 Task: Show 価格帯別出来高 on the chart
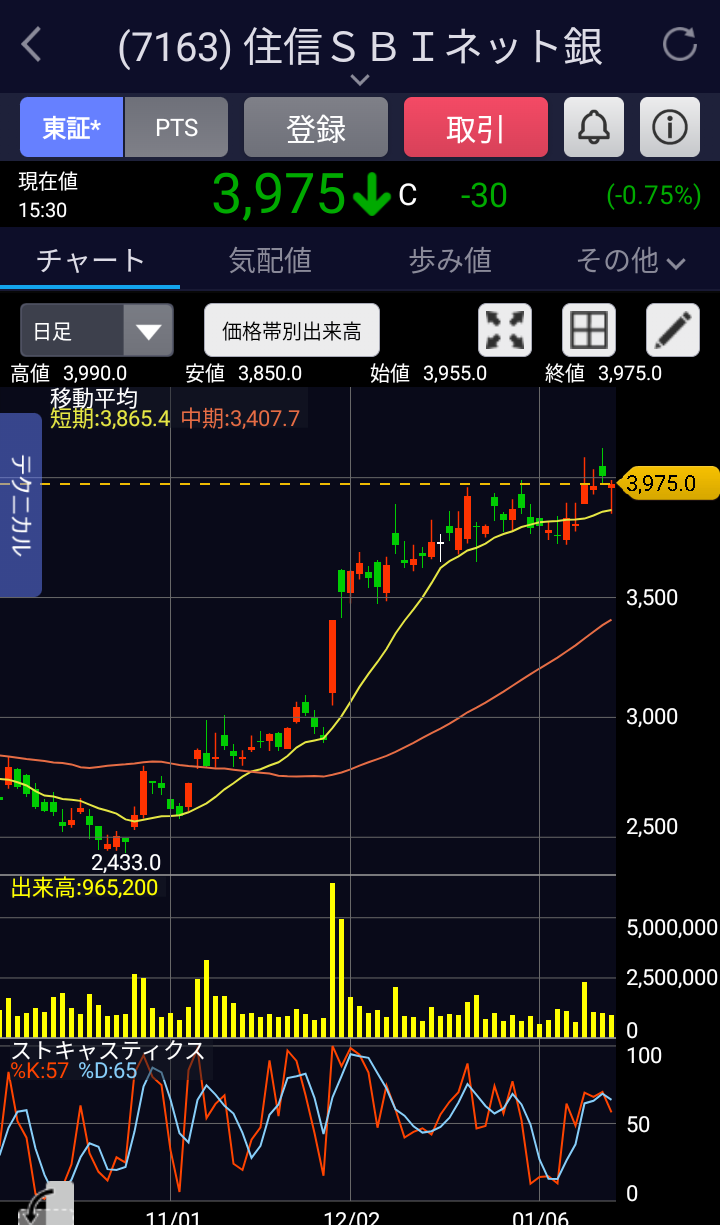pyautogui.click(x=292, y=331)
